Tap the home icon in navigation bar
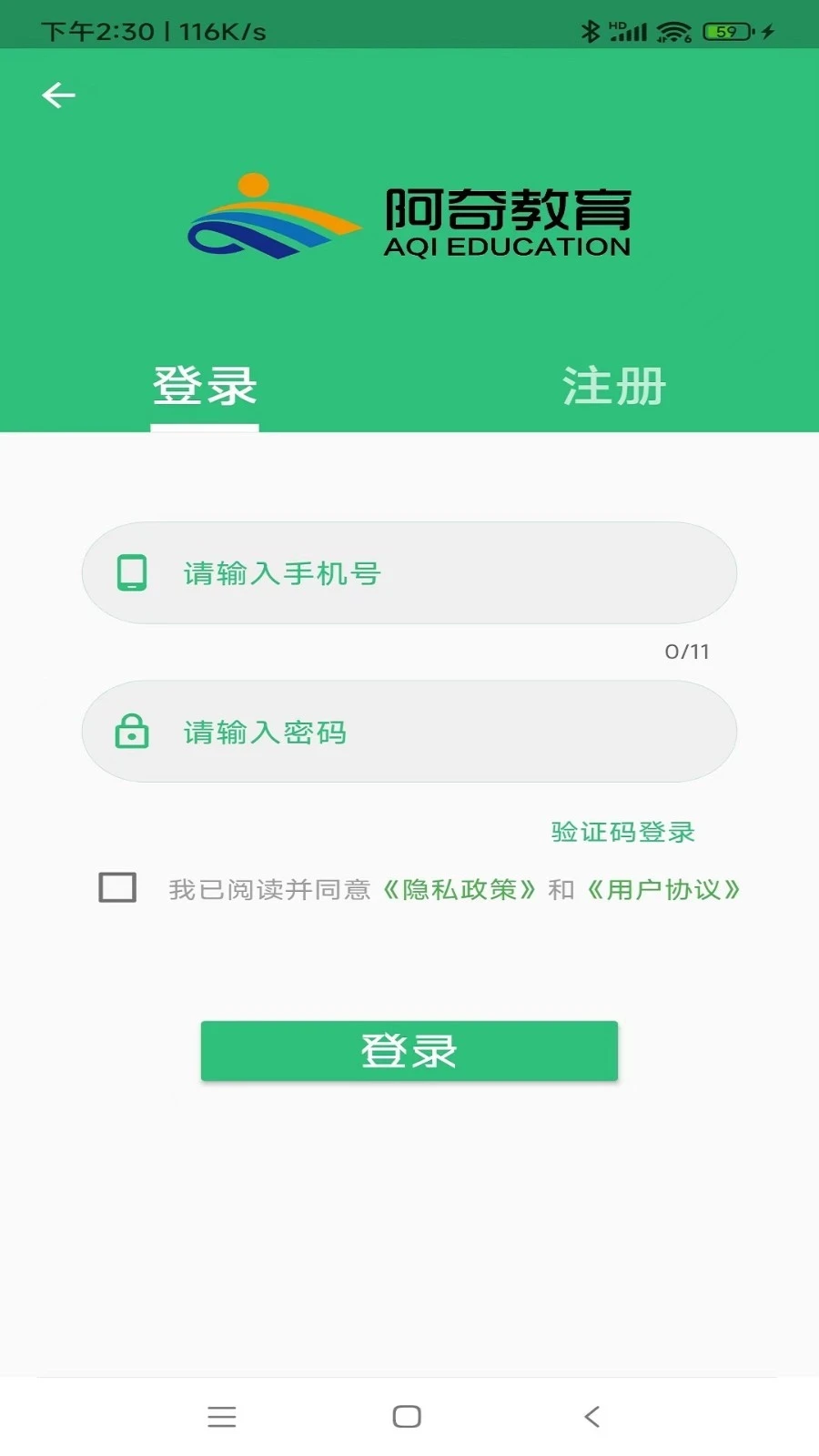Image resolution: width=819 pixels, height=1456 pixels. (x=408, y=1416)
